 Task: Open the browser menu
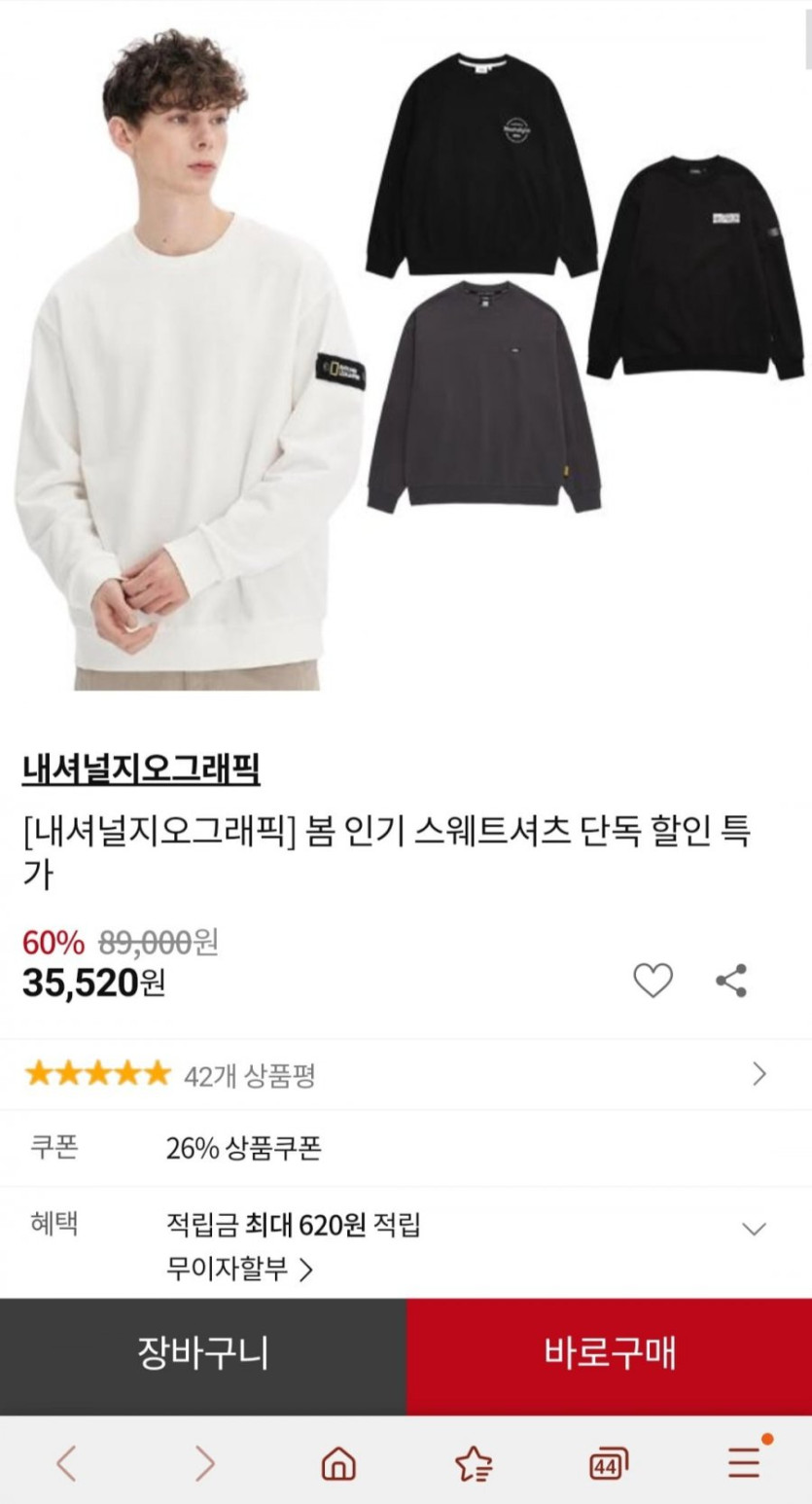(x=744, y=1462)
